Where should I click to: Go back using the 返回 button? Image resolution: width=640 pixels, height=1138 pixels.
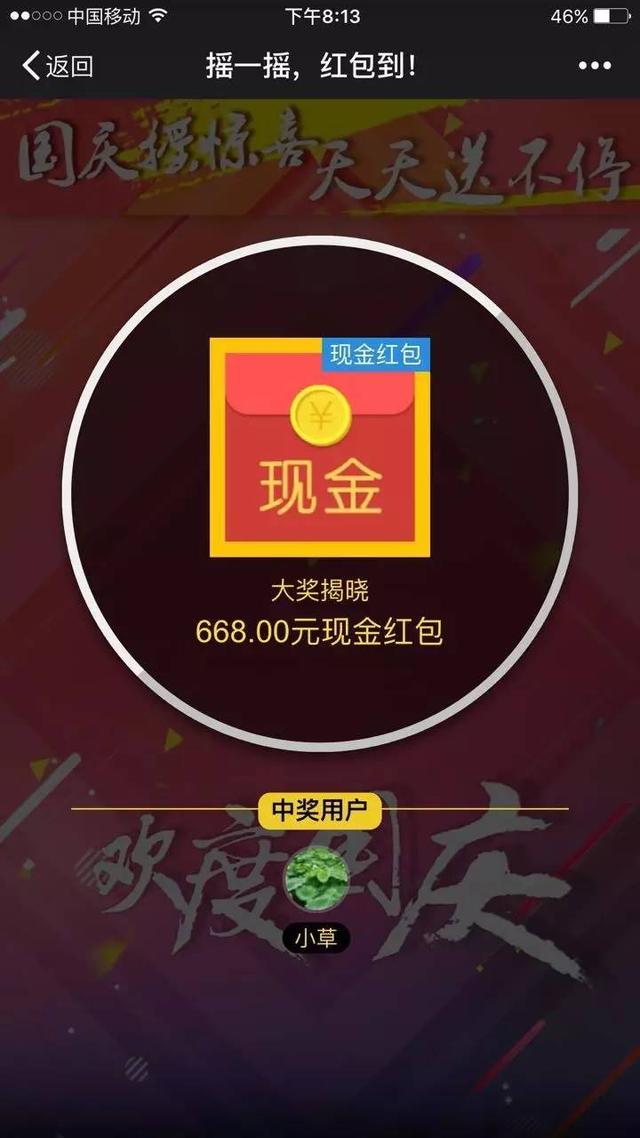click(57, 66)
